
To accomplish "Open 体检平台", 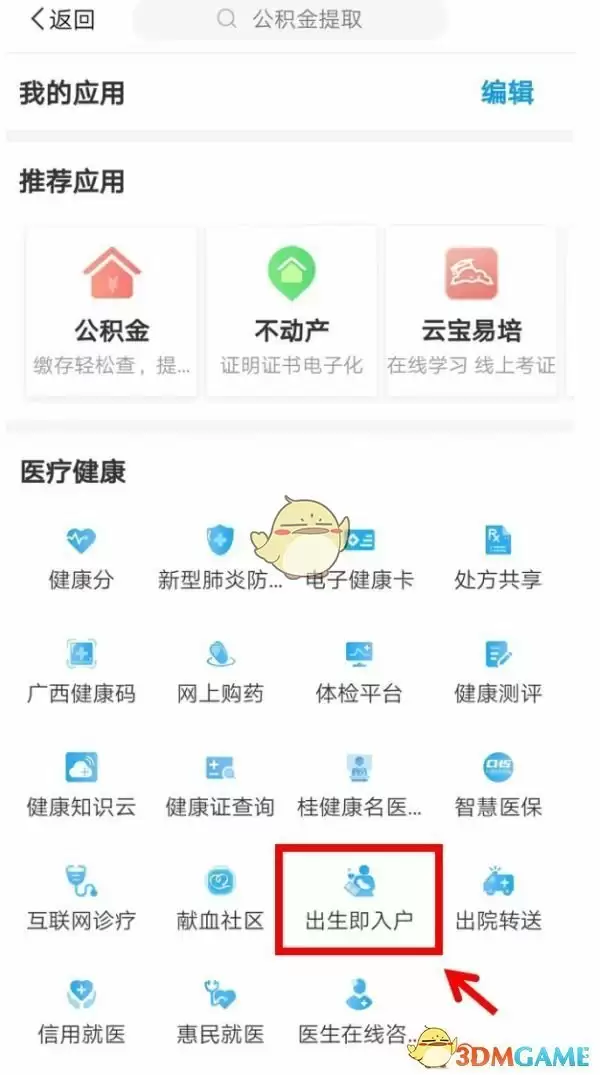I will coord(359,671).
